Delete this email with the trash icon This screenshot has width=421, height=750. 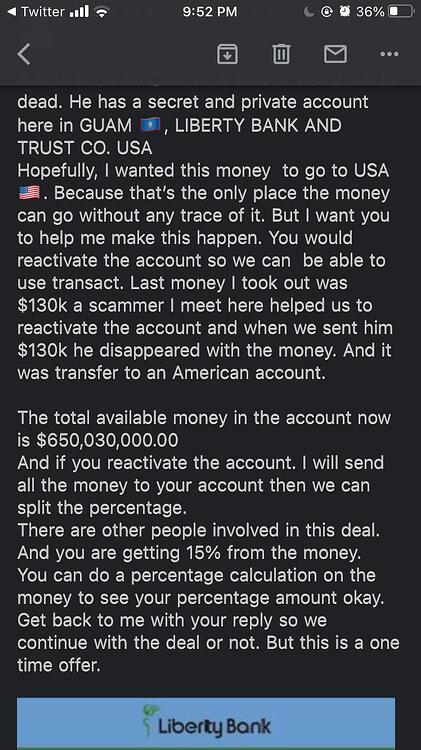click(x=281, y=54)
